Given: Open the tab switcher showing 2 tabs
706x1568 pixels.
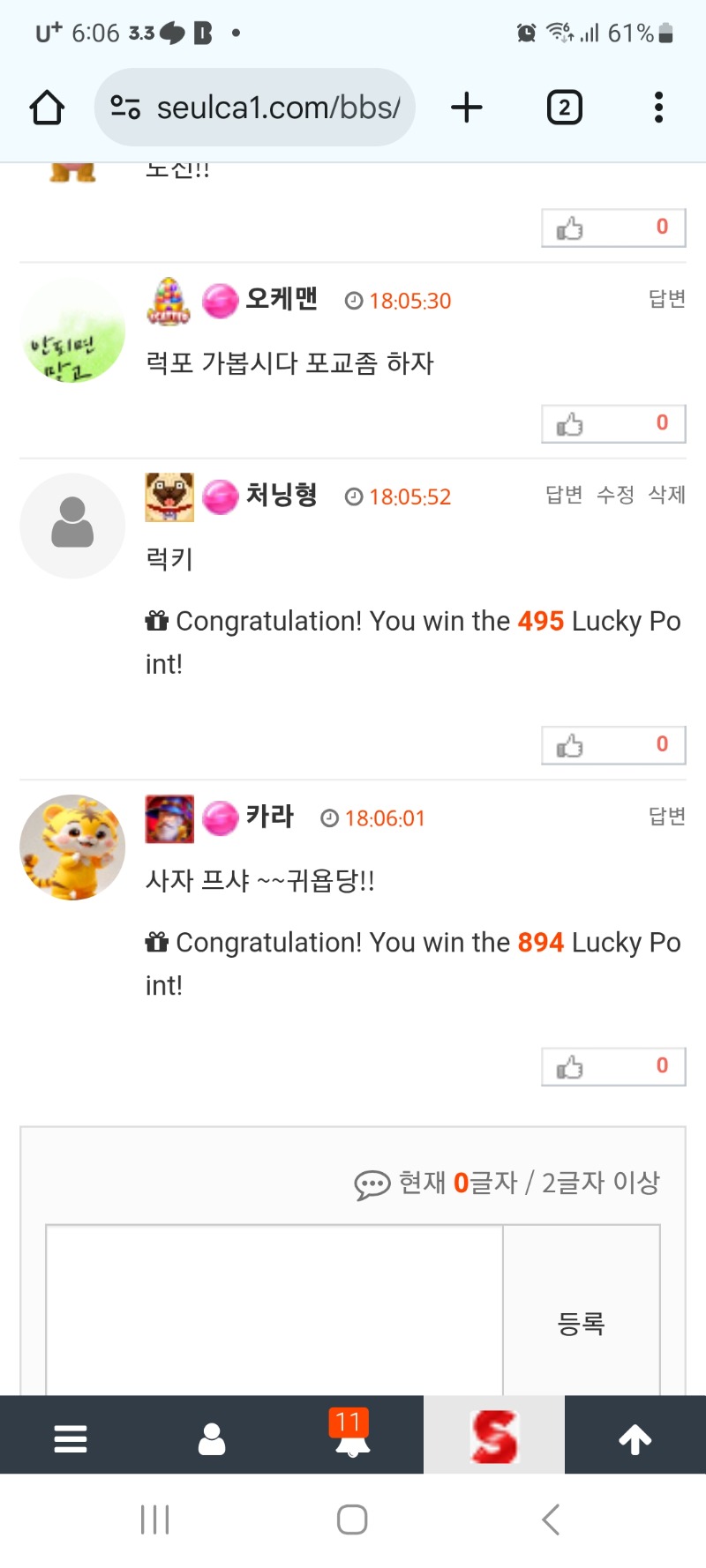Looking at the screenshot, I should (564, 108).
